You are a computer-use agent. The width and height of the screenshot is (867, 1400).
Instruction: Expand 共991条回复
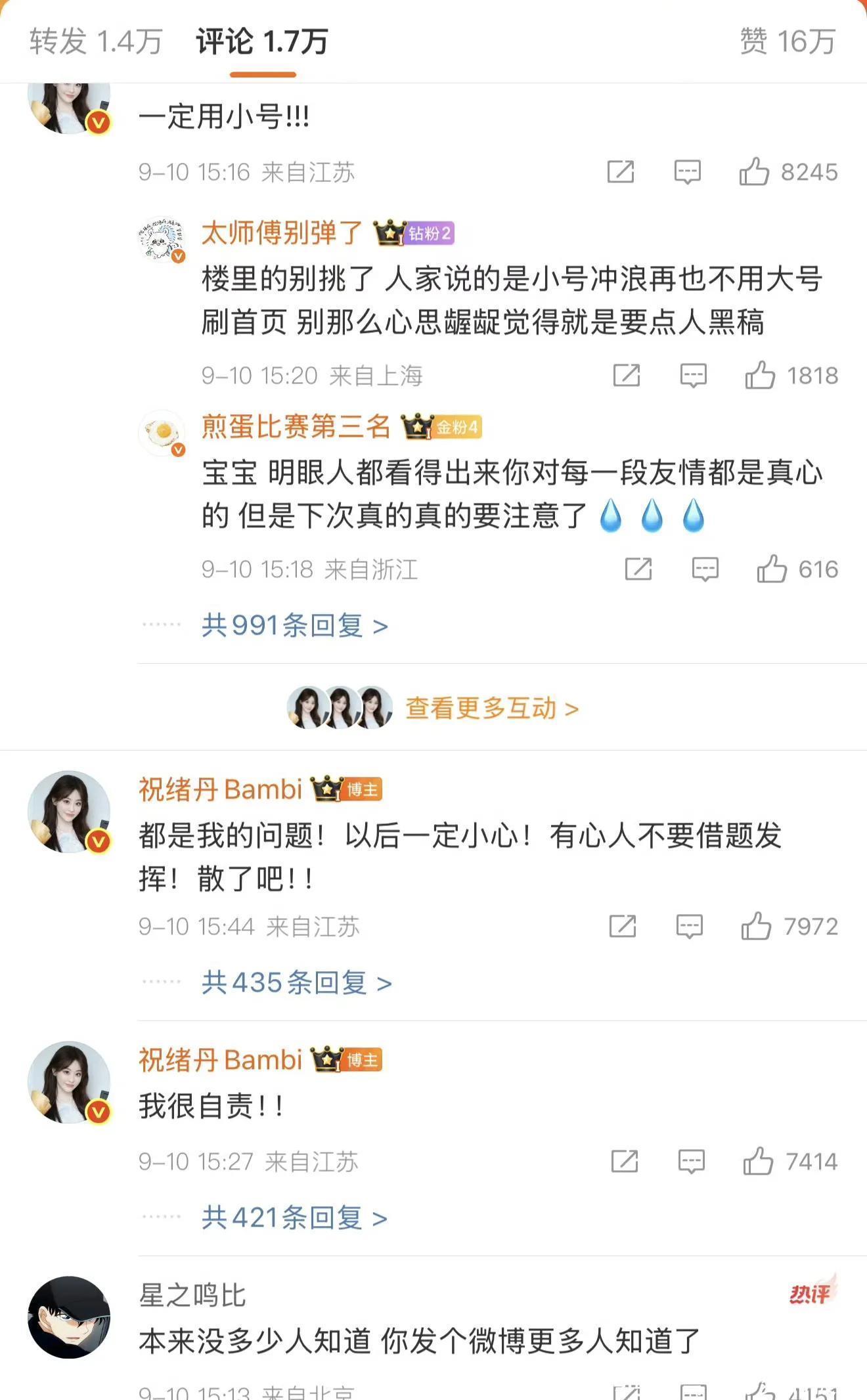pos(295,625)
